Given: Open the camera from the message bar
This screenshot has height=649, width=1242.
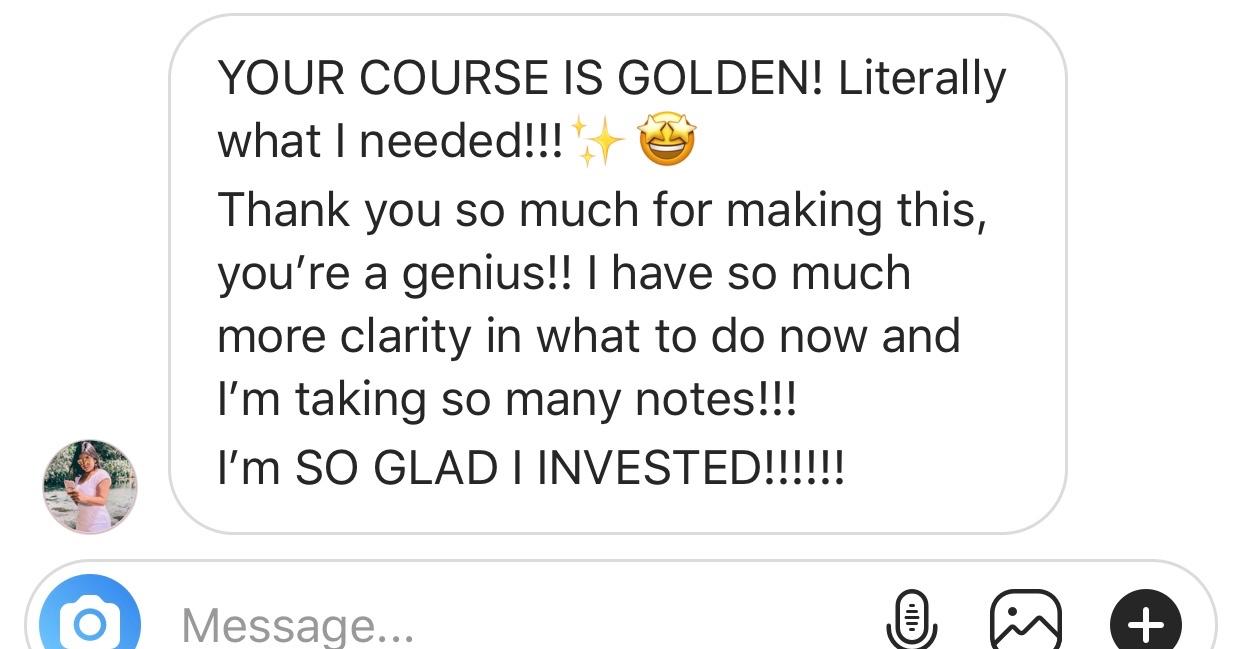Looking at the screenshot, I should pyautogui.click(x=90, y=620).
